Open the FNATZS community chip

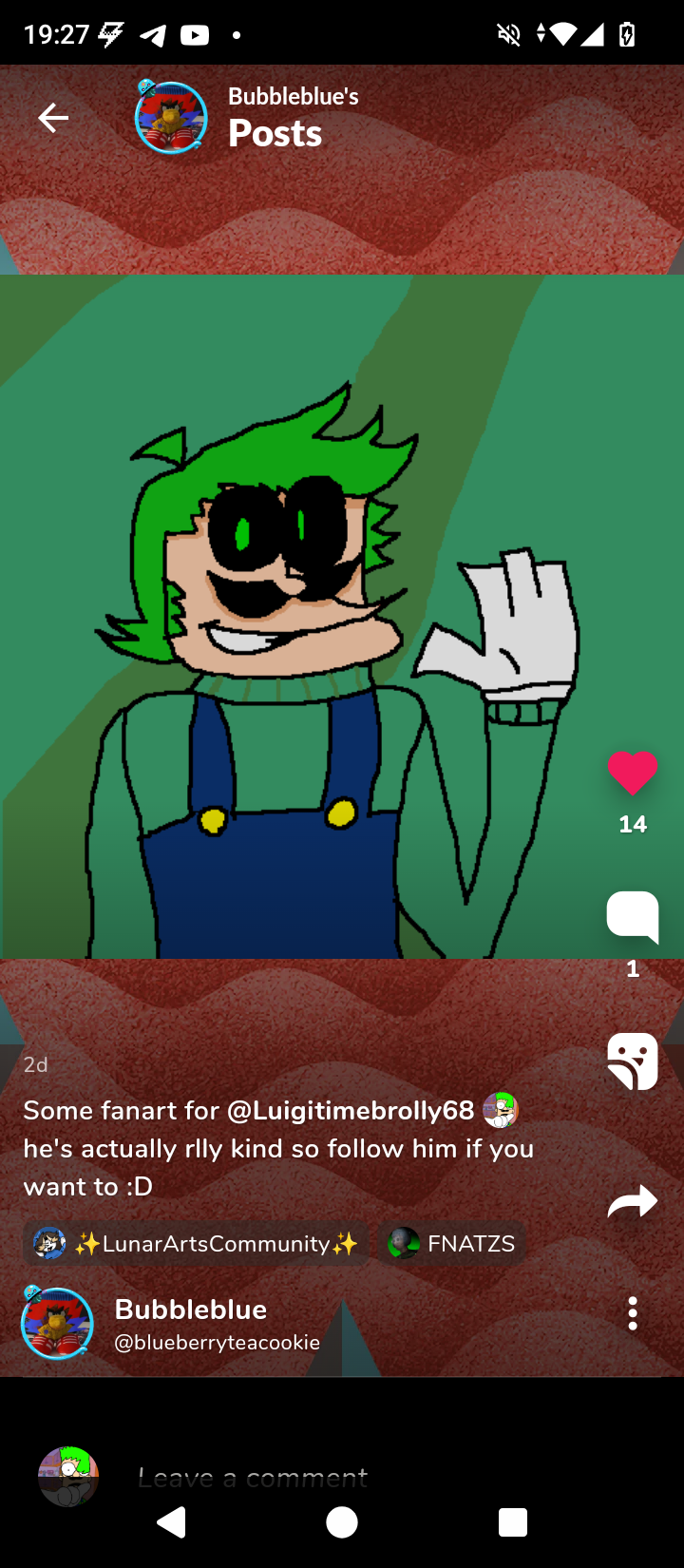pyautogui.click(x=453, y=1243)
